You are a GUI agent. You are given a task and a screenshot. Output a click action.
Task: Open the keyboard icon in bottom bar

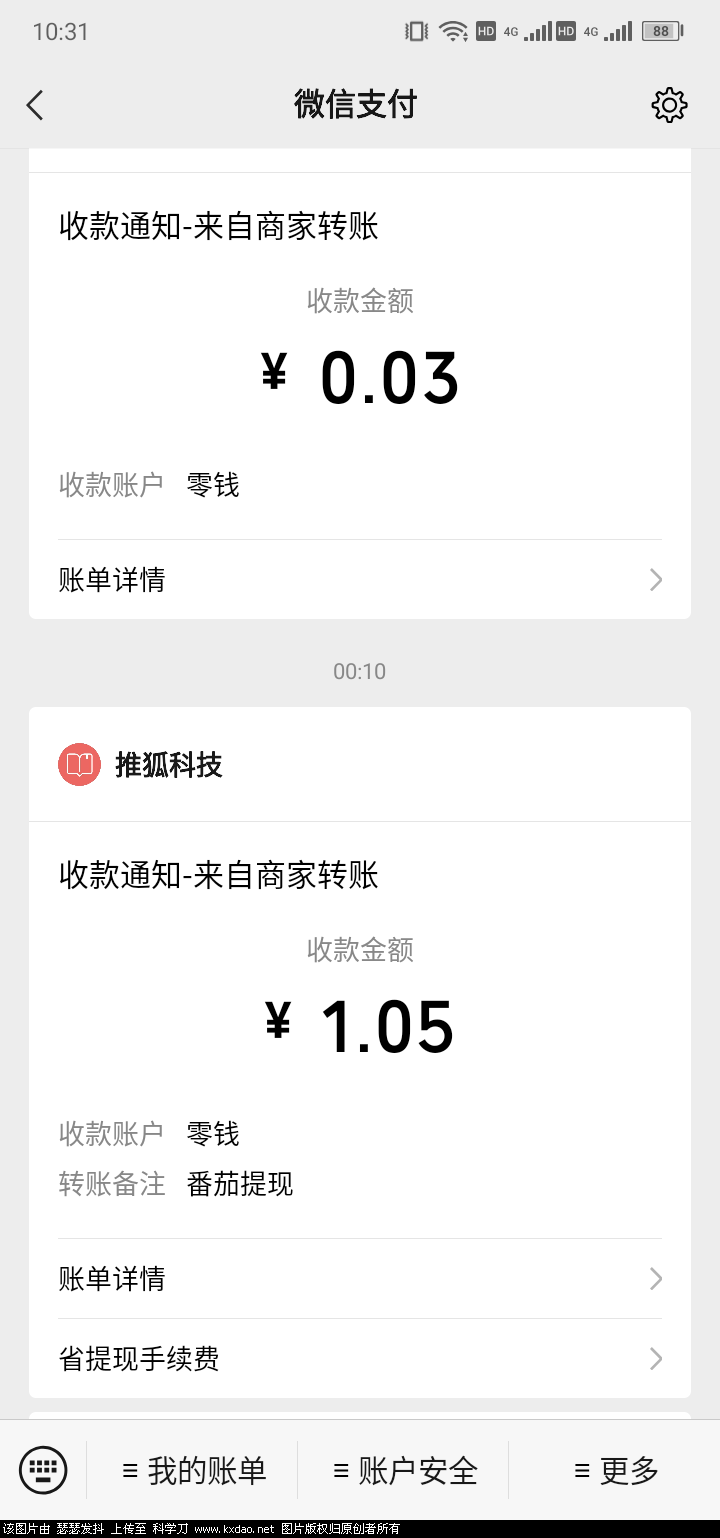[x=42, y=1469]
